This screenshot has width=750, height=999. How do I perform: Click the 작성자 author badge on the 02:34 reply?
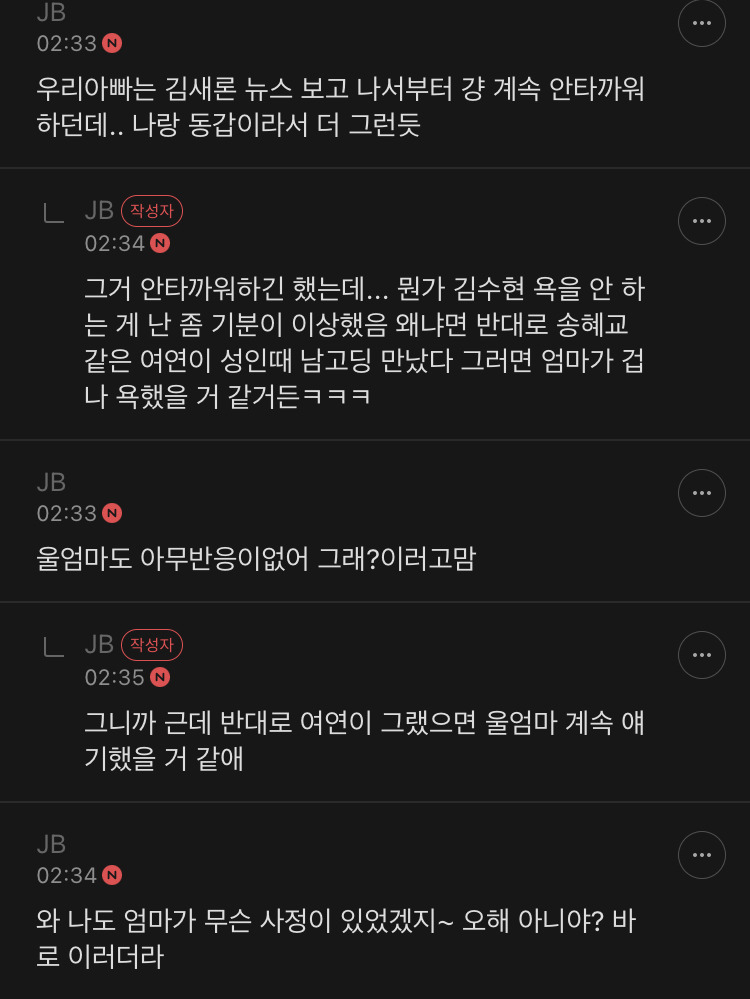153,210
